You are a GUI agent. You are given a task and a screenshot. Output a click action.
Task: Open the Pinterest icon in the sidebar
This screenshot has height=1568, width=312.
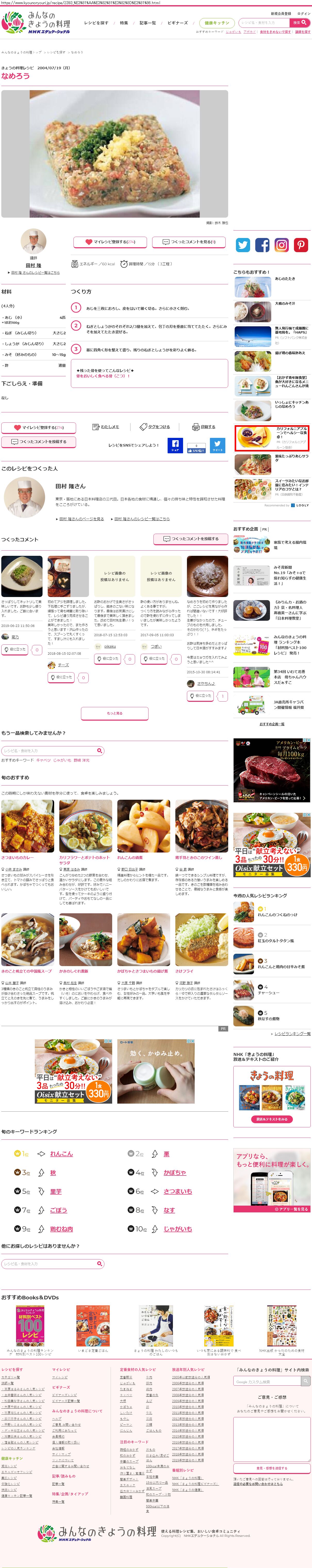[301, 245]
